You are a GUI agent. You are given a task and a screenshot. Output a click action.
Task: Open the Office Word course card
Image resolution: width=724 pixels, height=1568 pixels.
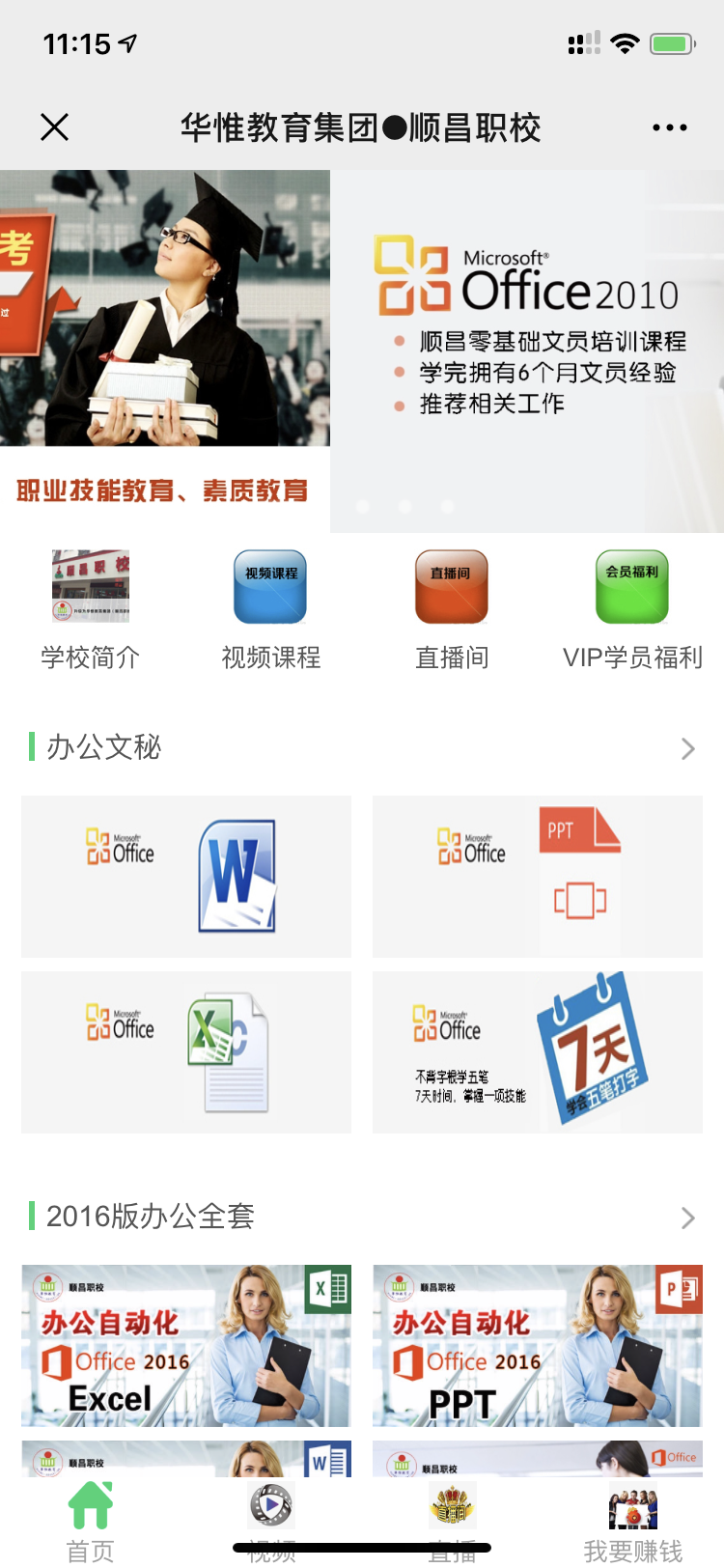tap(185, 877)
